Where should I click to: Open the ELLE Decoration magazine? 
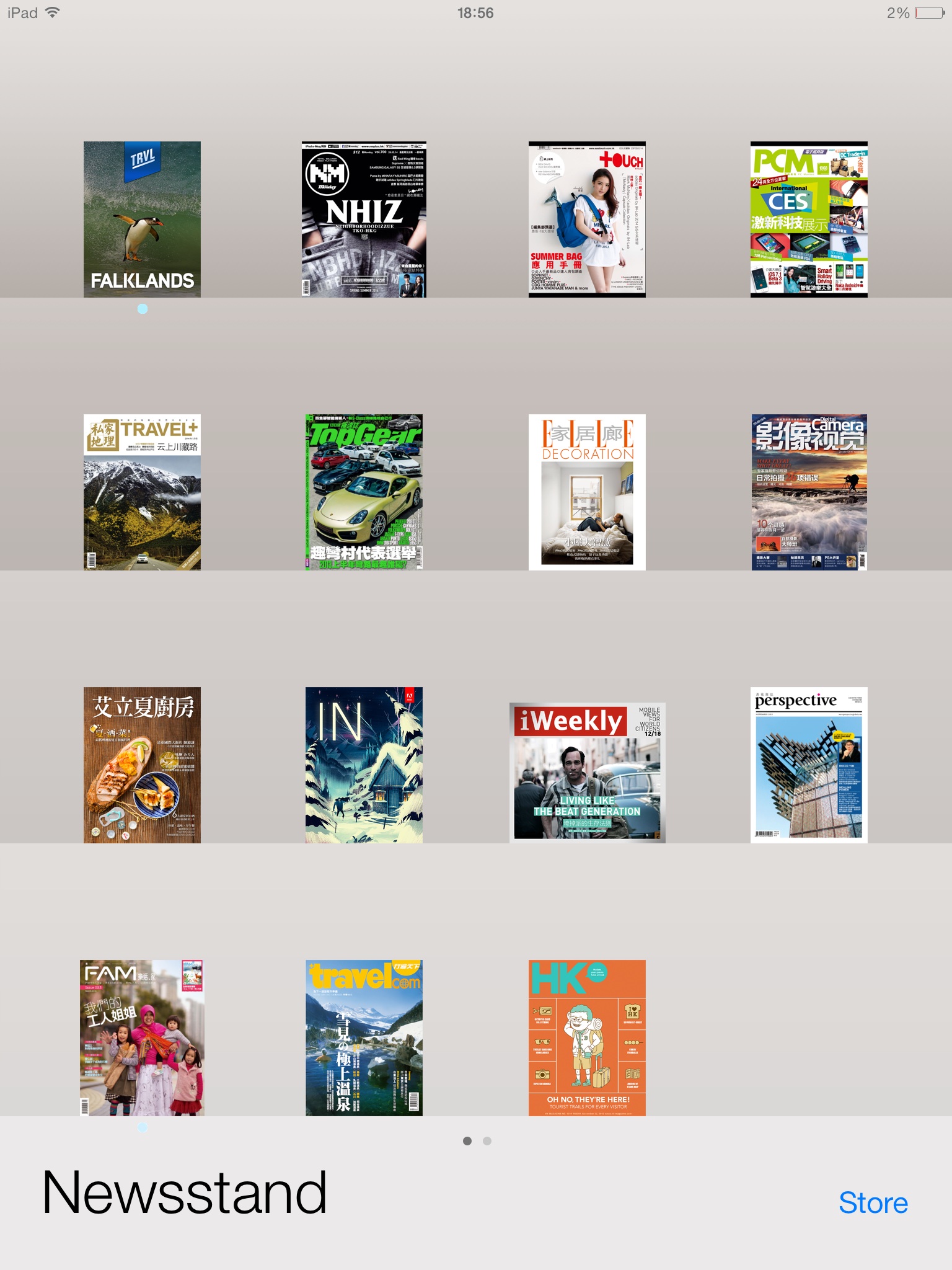click(x=586, y=492)
